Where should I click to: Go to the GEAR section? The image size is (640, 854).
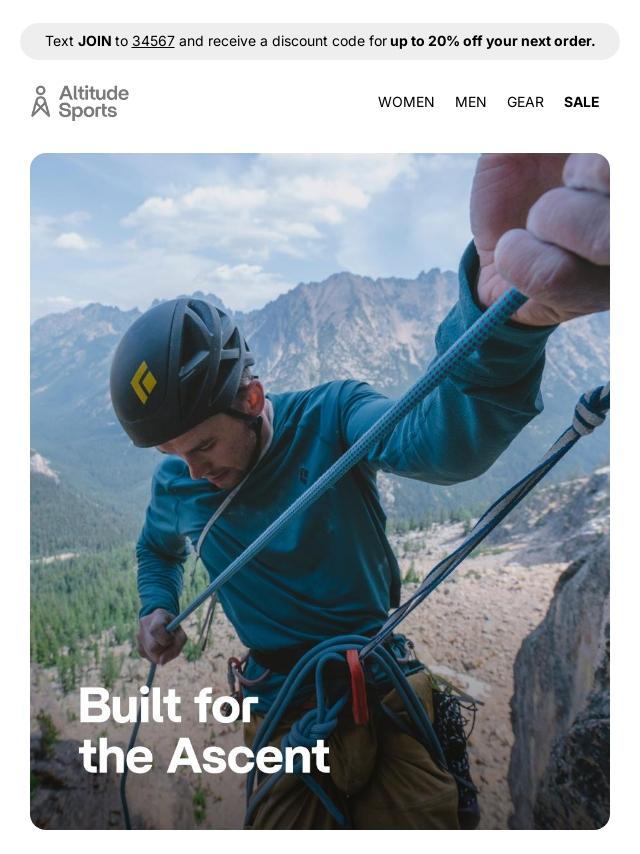525,102
